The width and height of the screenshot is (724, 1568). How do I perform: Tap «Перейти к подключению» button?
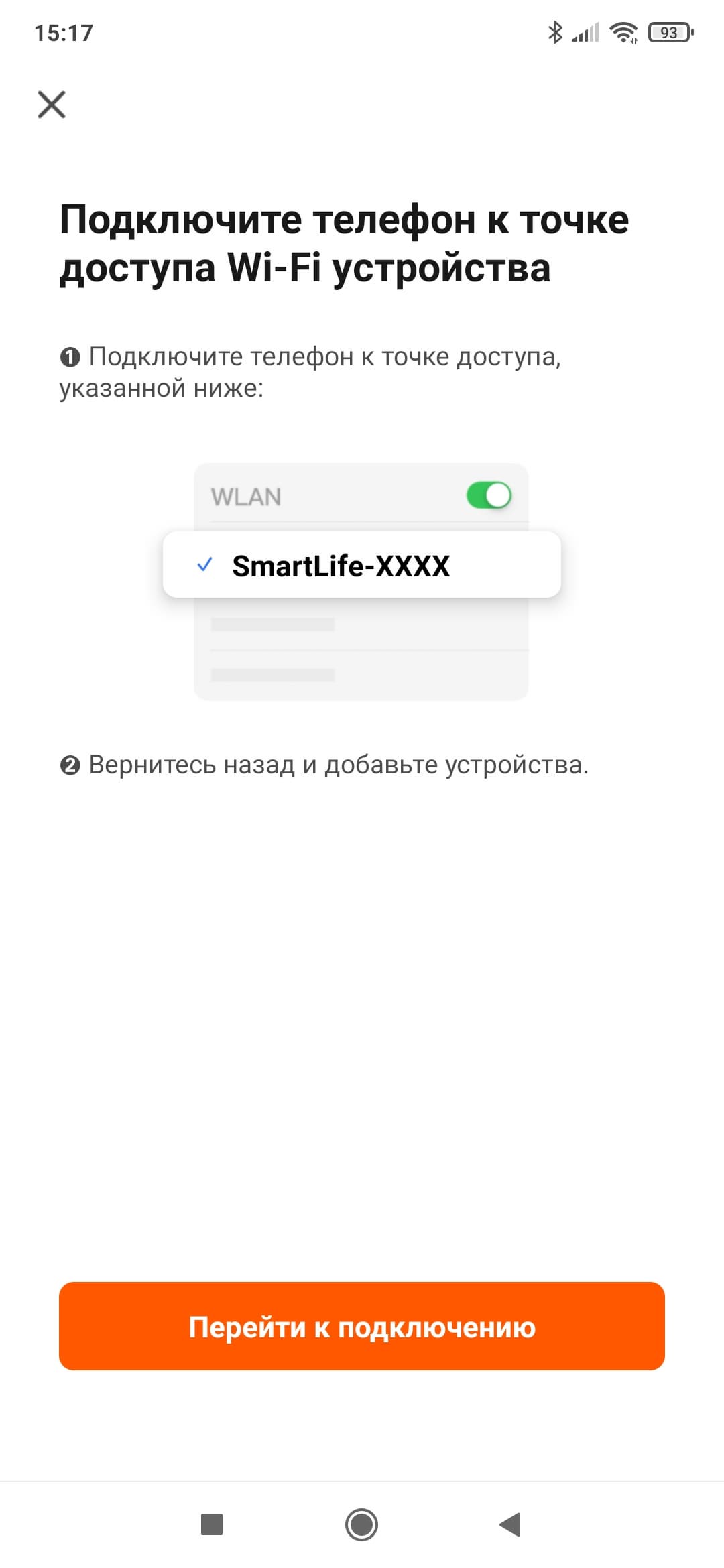coord(362,1327)
